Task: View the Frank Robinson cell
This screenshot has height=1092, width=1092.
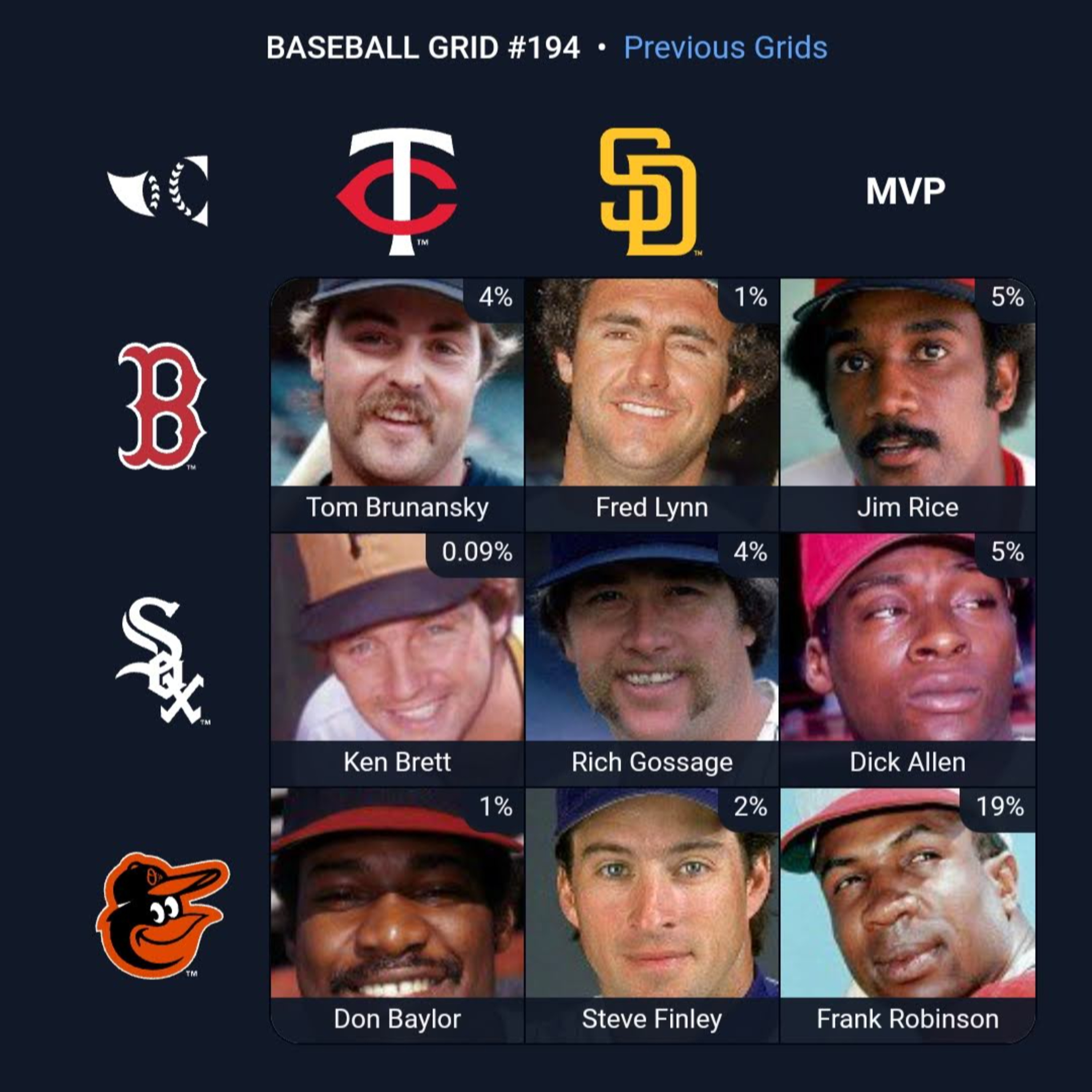Action: (x=907, y=914)
